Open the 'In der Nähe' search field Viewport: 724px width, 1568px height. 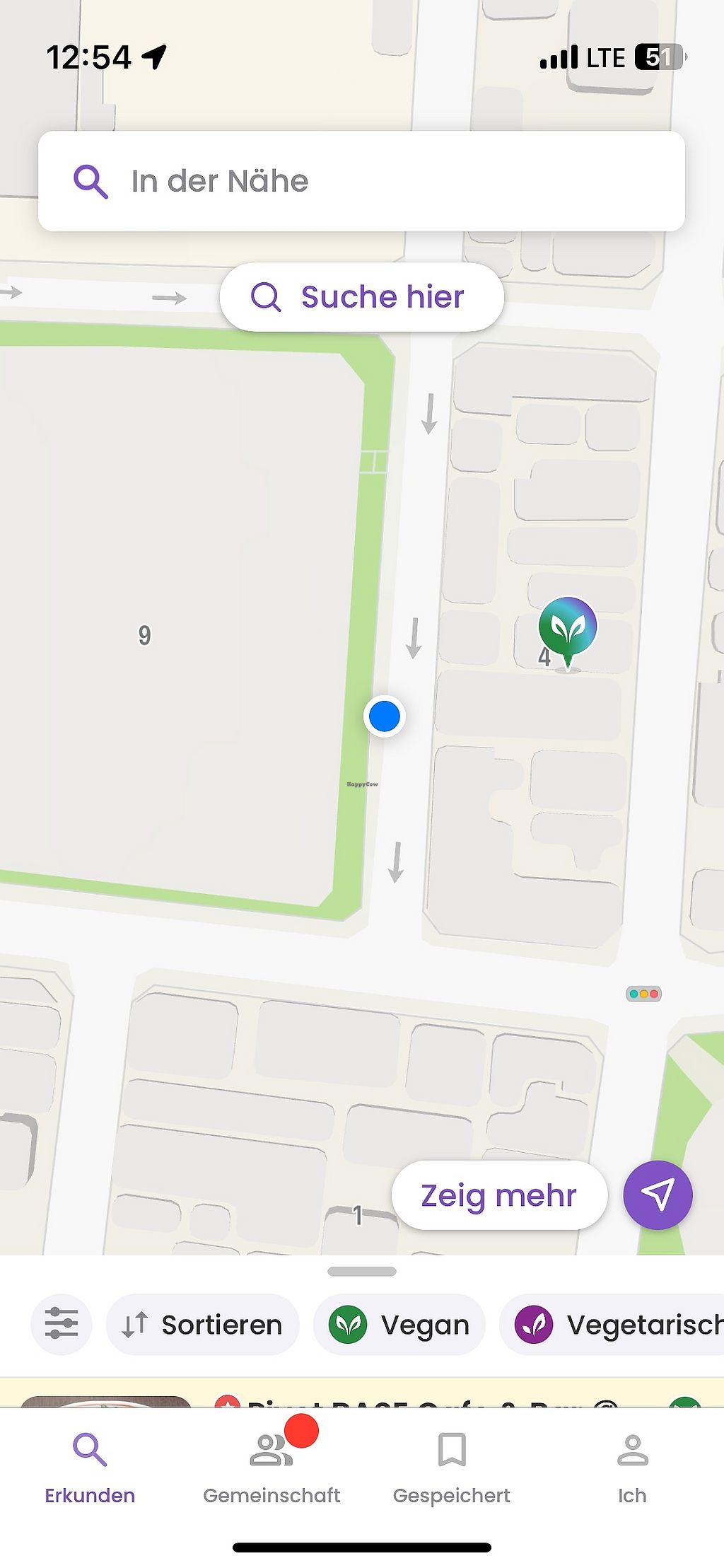click(361, 181)
